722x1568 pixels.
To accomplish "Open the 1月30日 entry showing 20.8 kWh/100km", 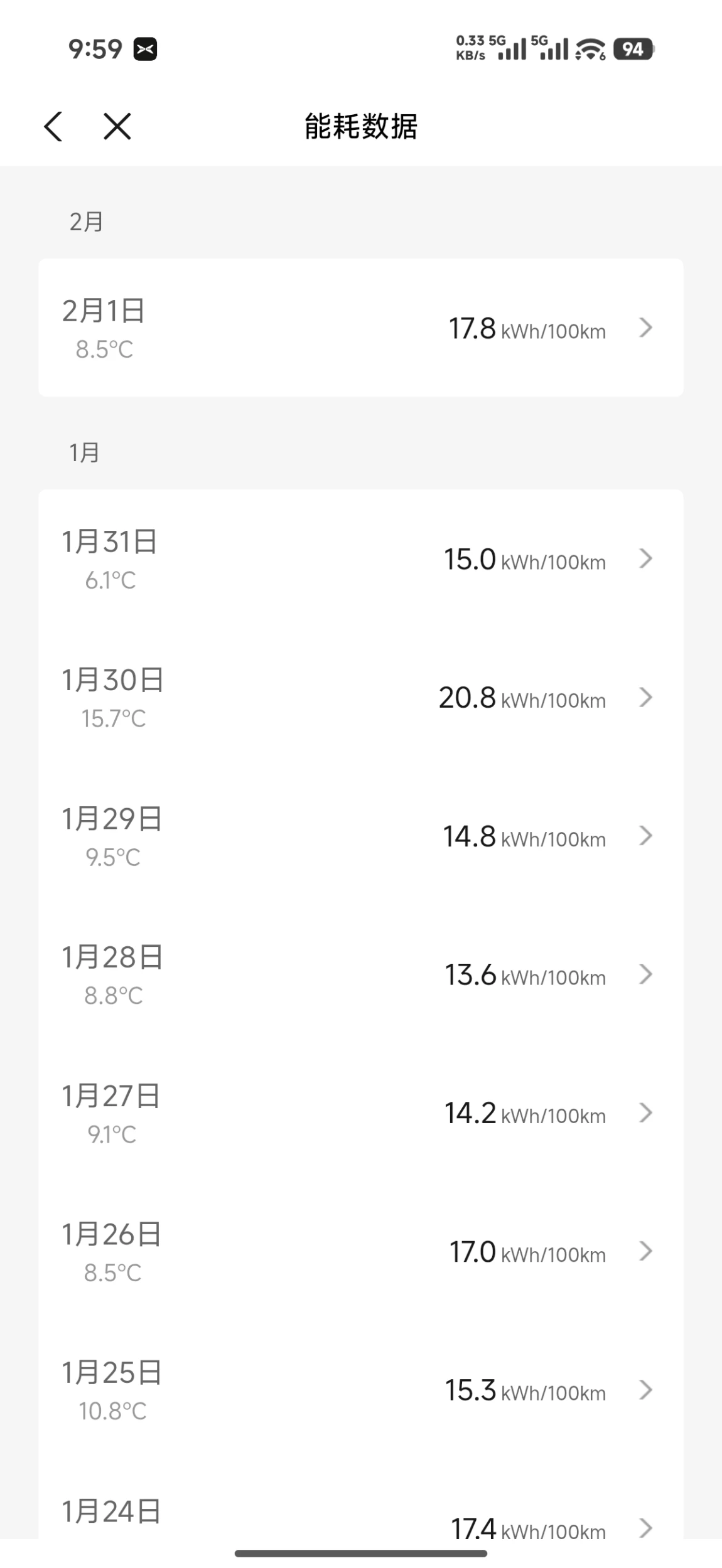I will 360,697.
